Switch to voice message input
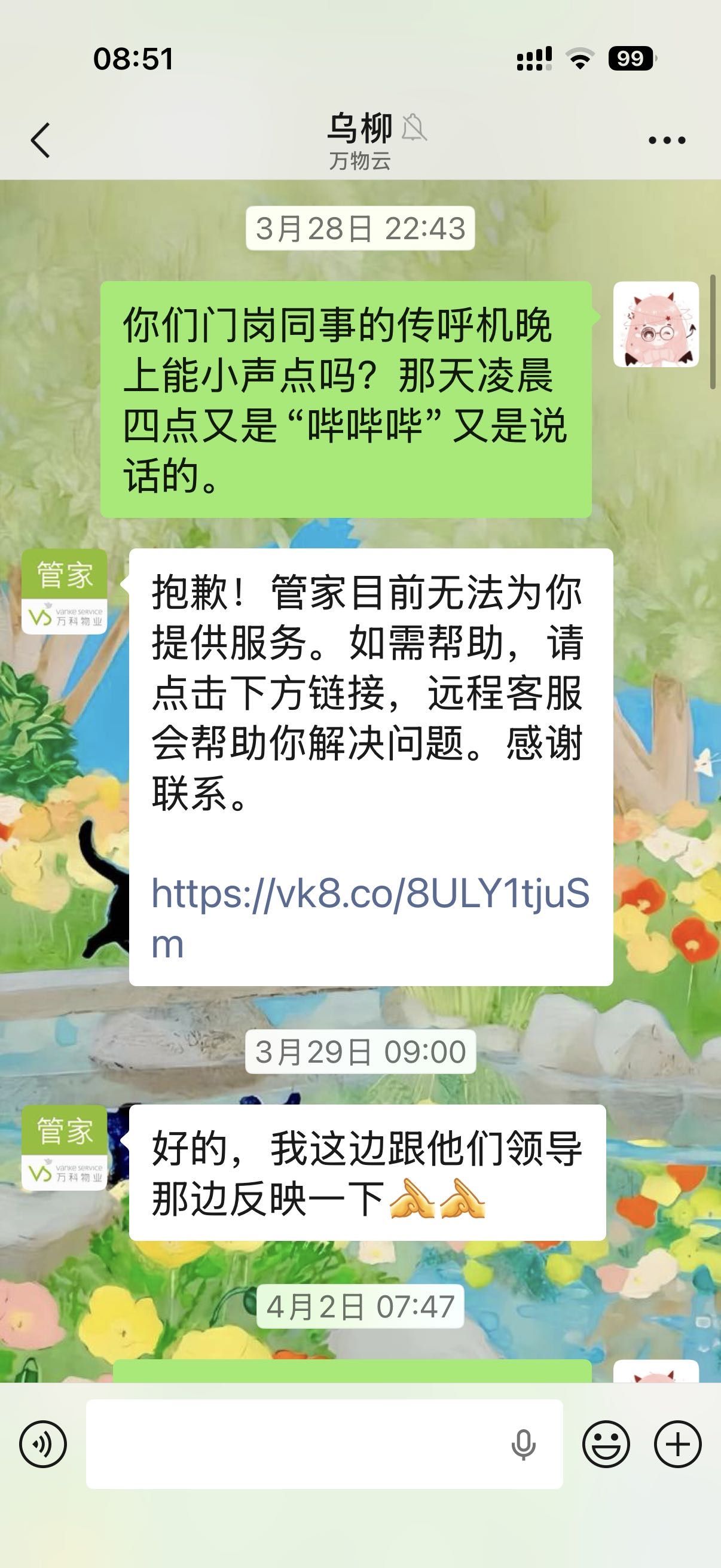The width and height of the screenshot is (721, 1568). [42, 1444]
